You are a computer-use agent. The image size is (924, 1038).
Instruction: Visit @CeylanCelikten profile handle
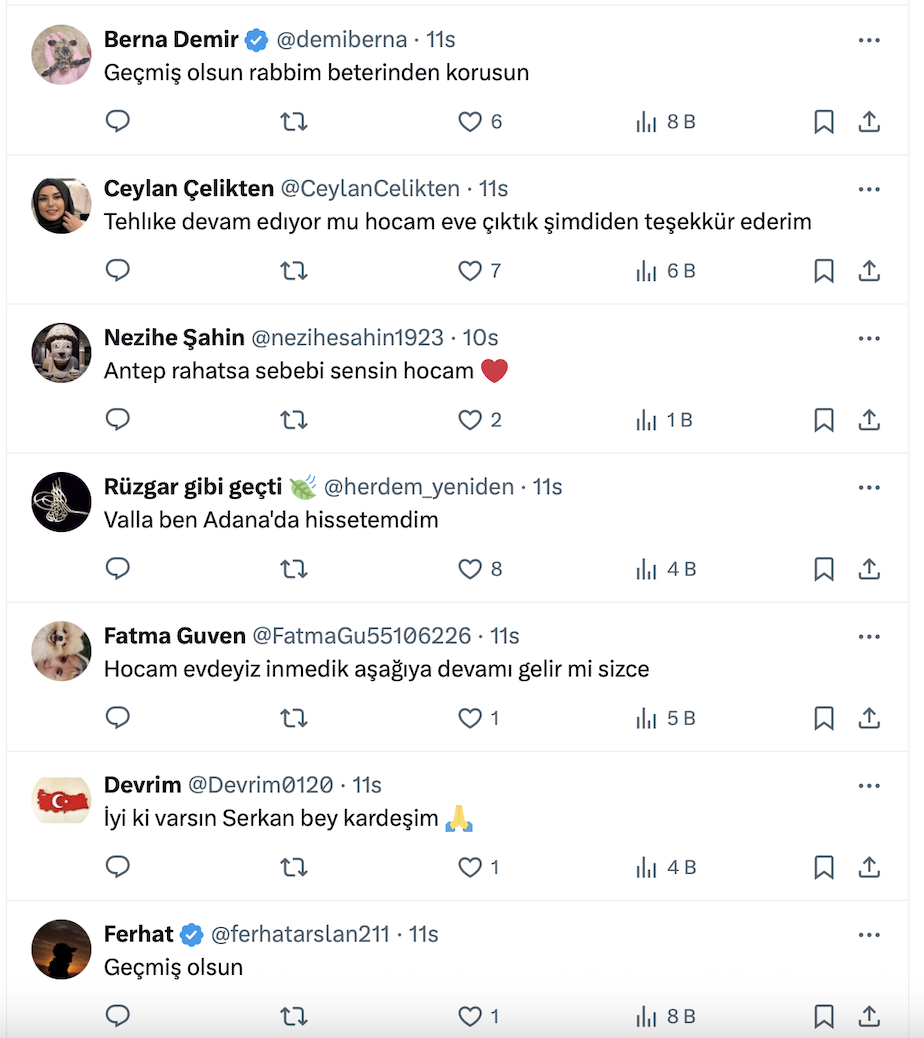pyautogui.click(x=370, y=188)
